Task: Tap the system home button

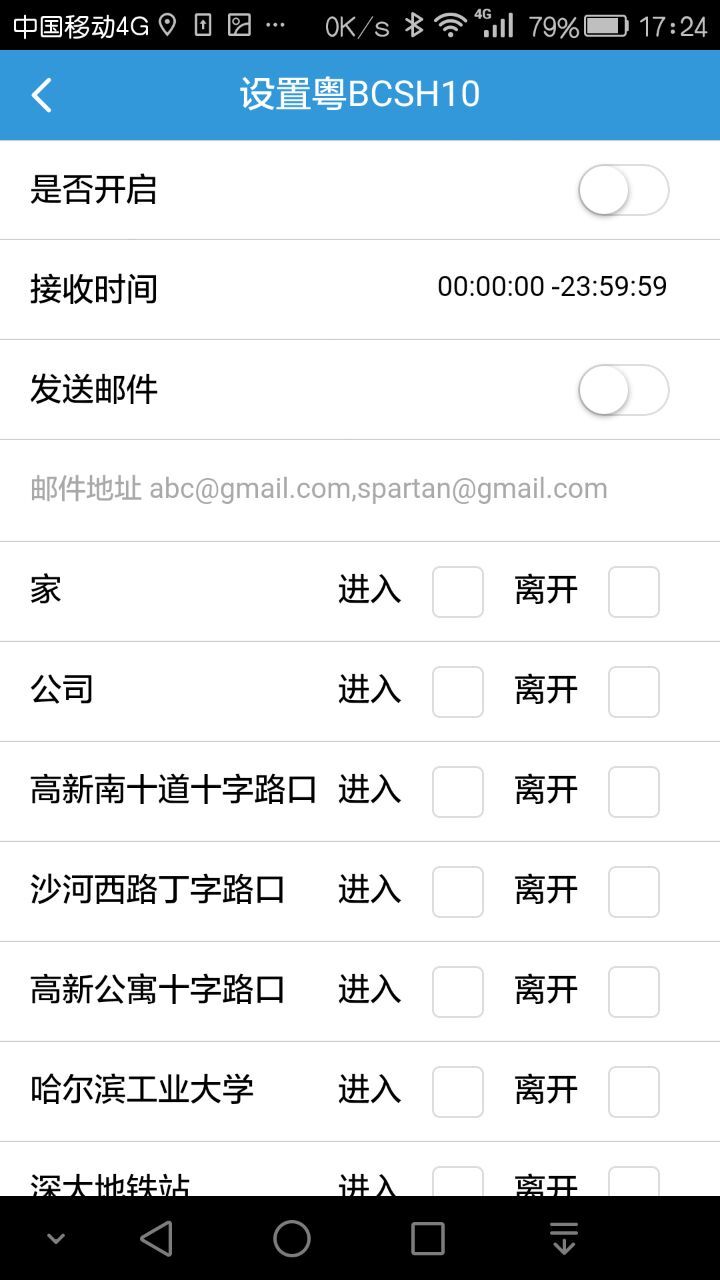Action: (x=292, y=1238)
